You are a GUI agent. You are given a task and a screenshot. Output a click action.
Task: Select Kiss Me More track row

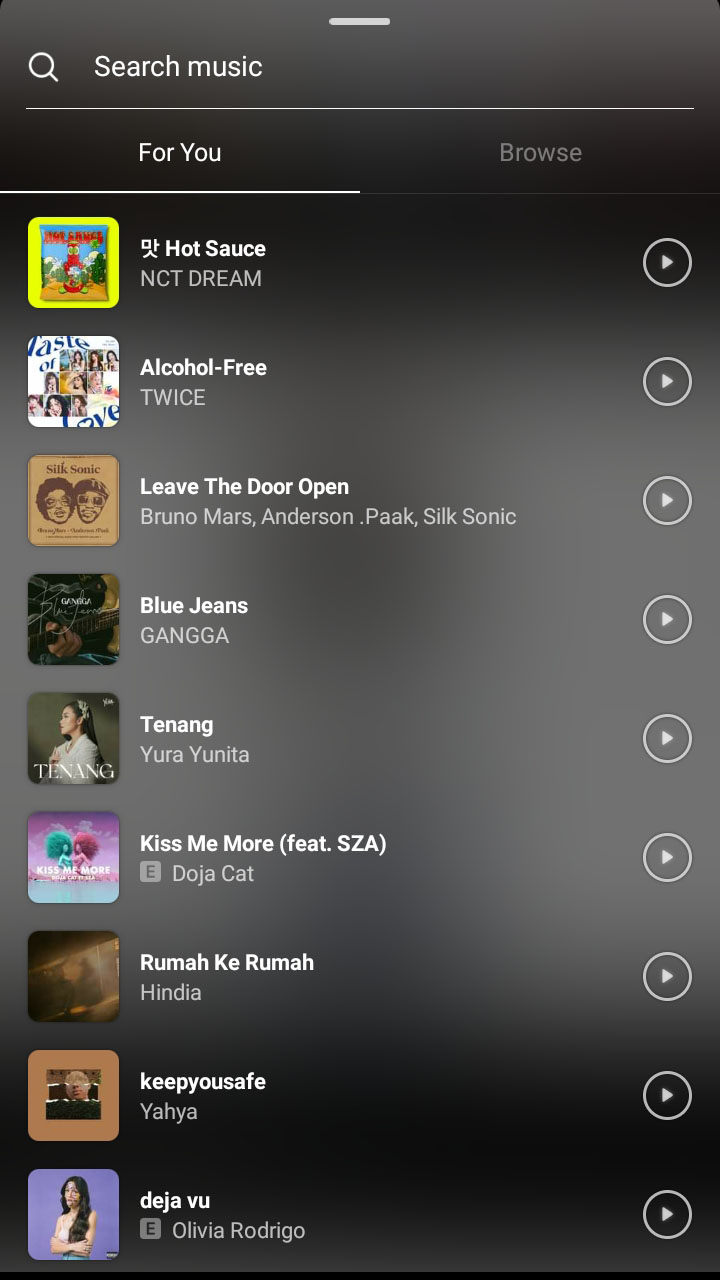(x=300, y=857)
